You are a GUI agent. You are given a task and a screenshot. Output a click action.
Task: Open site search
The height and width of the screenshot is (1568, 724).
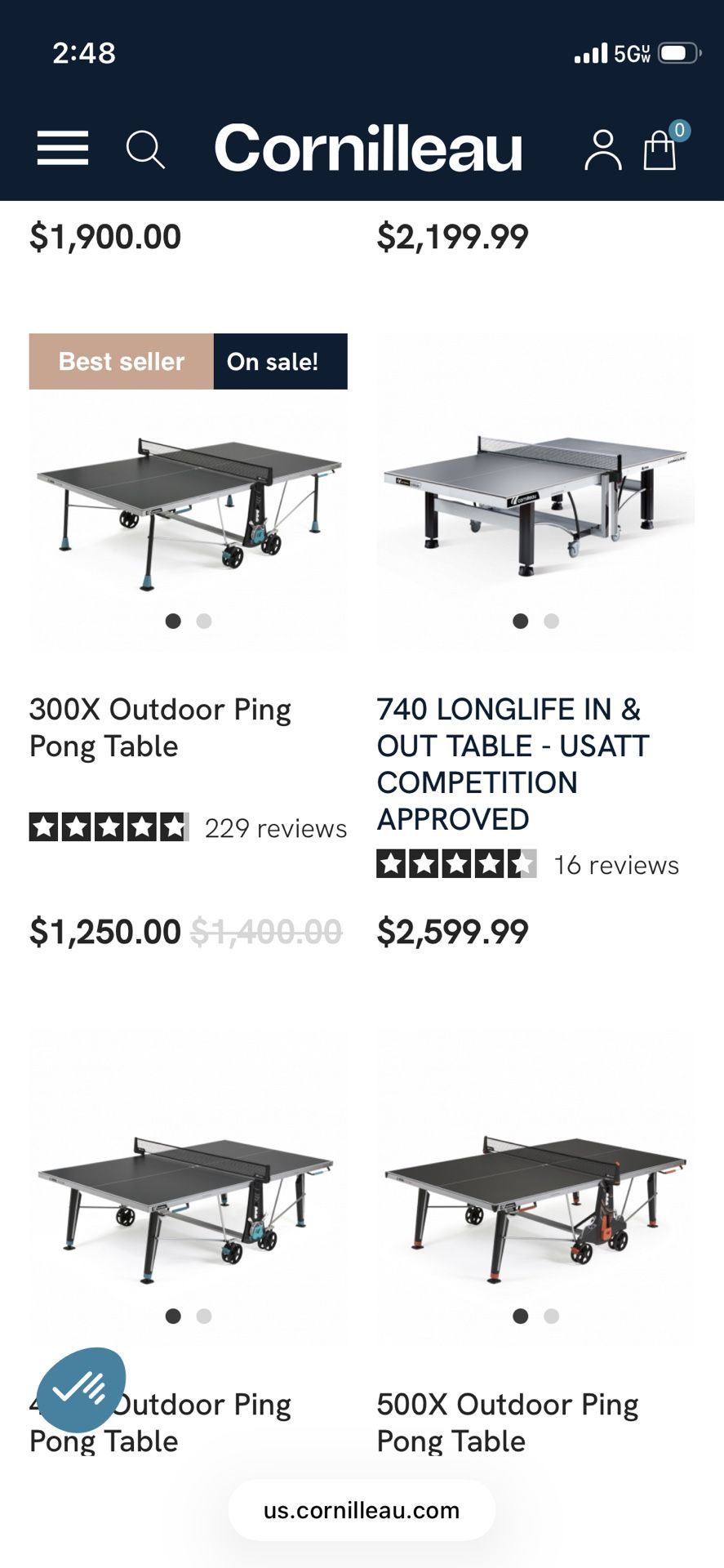click(x=145, y=149)
